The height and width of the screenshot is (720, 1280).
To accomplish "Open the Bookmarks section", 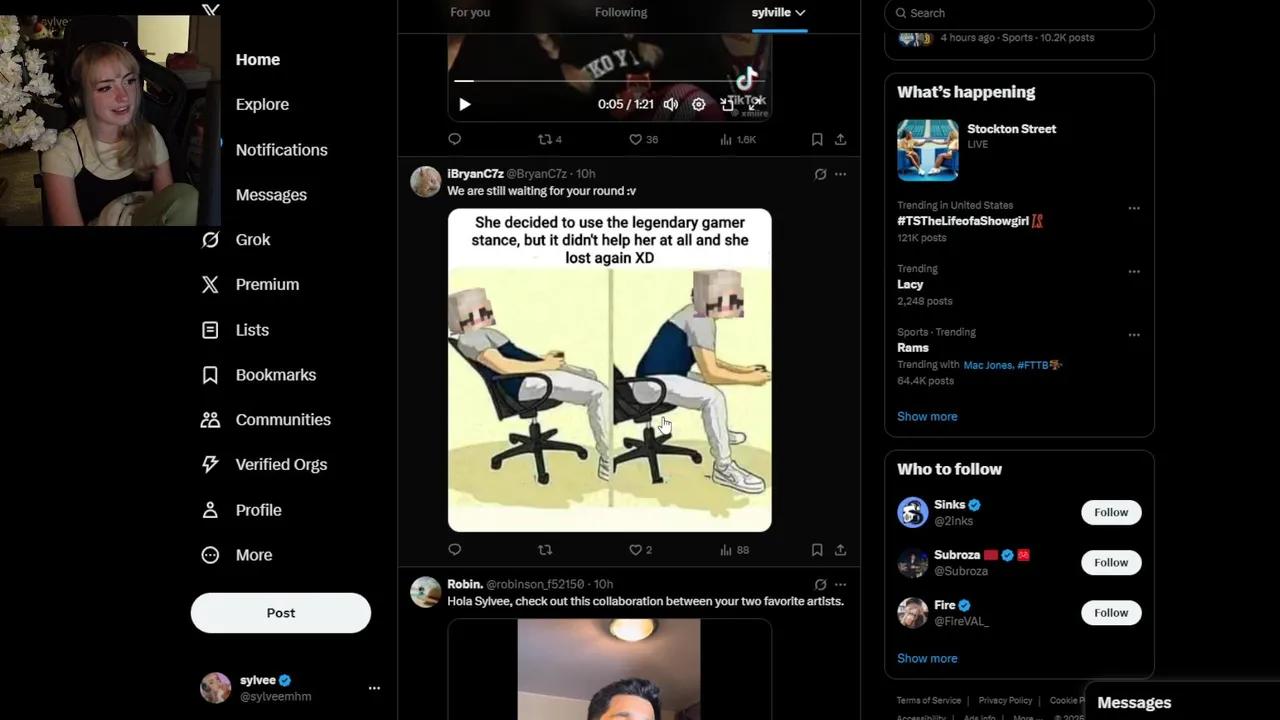I will click(275, 375).
